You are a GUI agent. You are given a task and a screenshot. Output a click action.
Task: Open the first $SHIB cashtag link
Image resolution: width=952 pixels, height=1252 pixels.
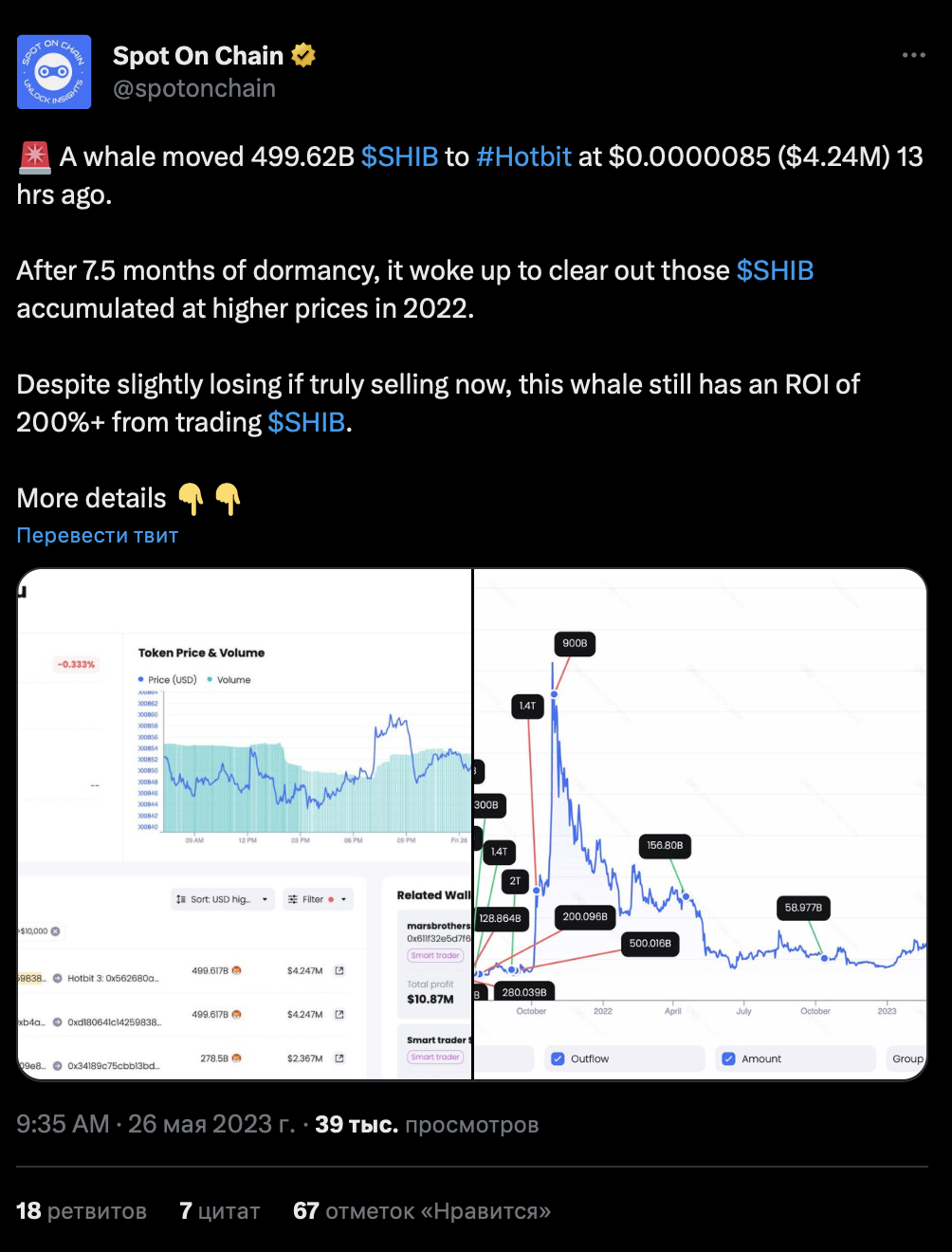[399, 156]
